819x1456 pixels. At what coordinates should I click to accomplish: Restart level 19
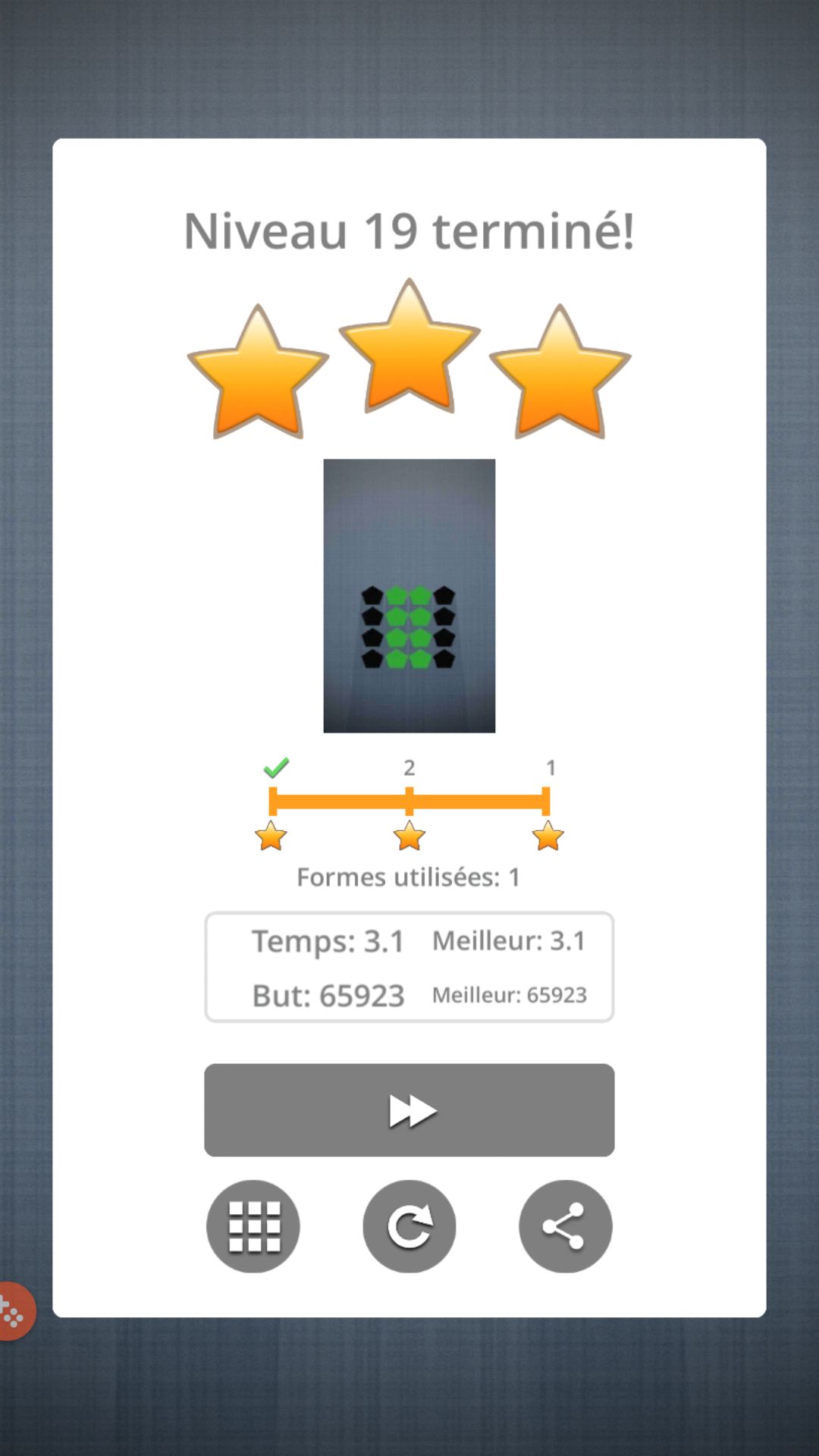(x=409, y=1226)
